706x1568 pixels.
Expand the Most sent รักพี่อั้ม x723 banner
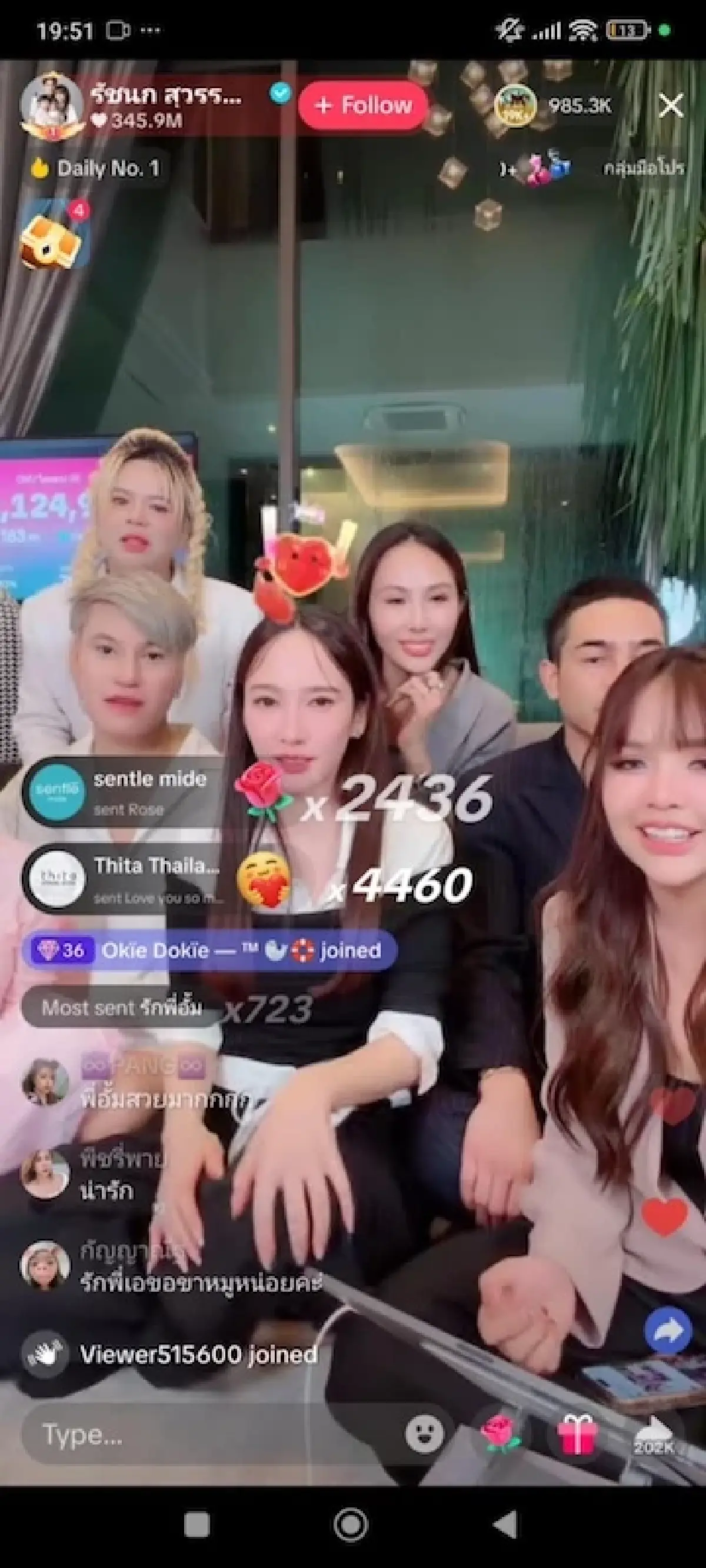tap(119, 1008)
